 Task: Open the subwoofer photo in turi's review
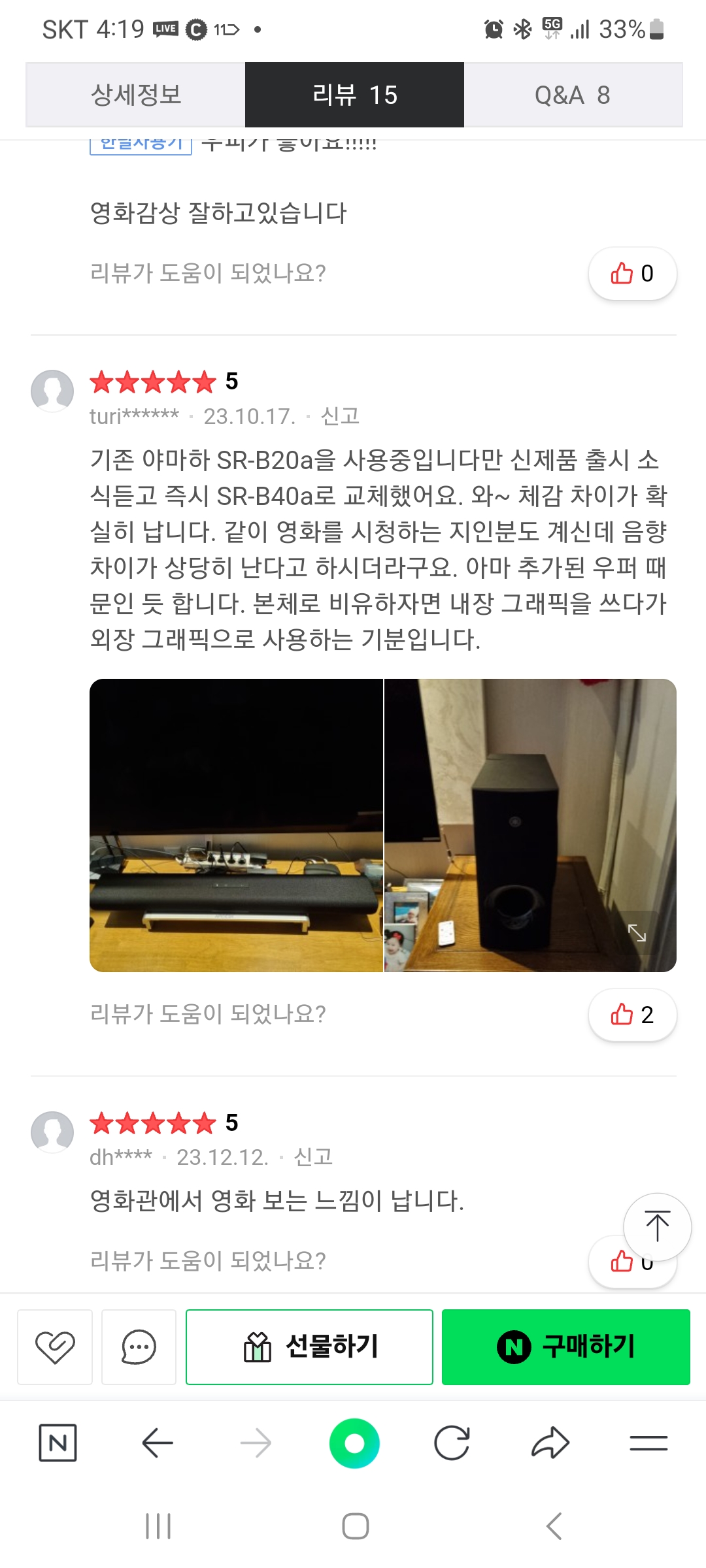point(530,825)
